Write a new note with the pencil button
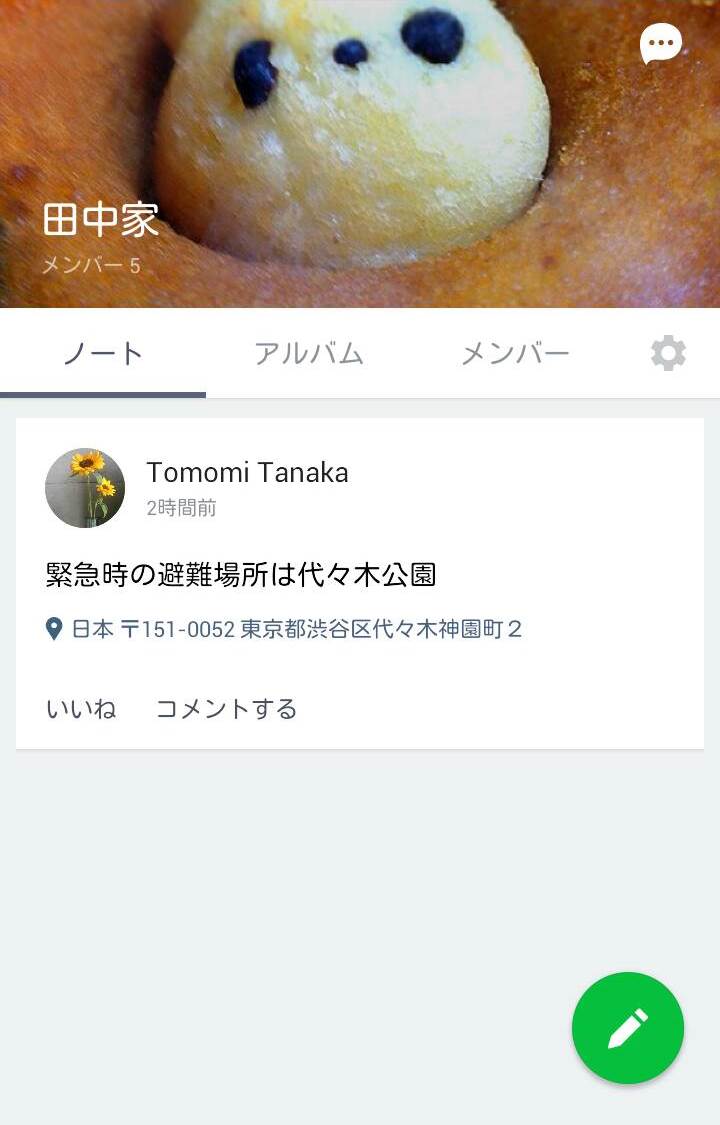Image resolution: width=720 pixels, height=1125 pixels. pyautogui.click(x=627, y=1028)
